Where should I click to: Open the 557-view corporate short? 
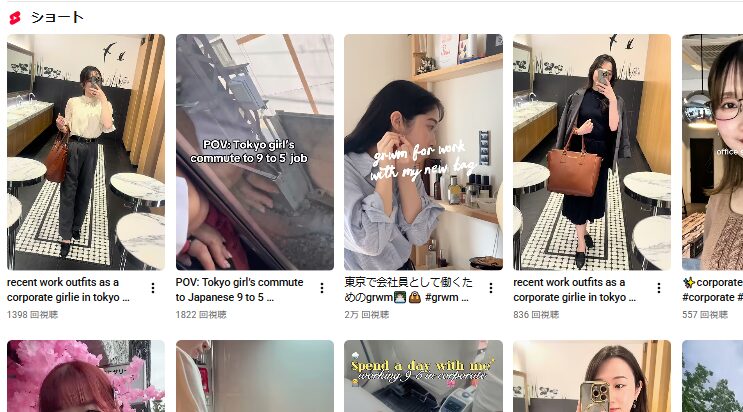tap(713, 152)
